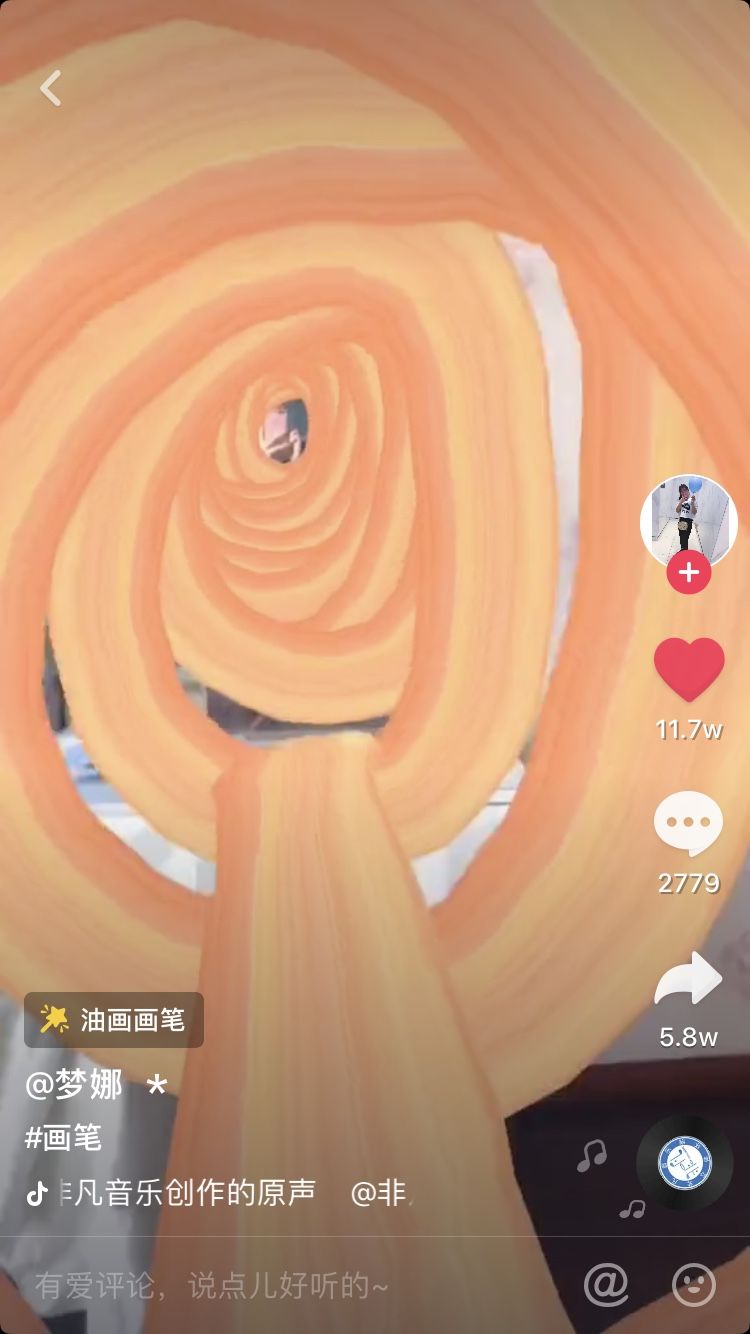This screenshot has height=1334, width=750.
Task: Like this video with the heart
Action: coord(688,670)
